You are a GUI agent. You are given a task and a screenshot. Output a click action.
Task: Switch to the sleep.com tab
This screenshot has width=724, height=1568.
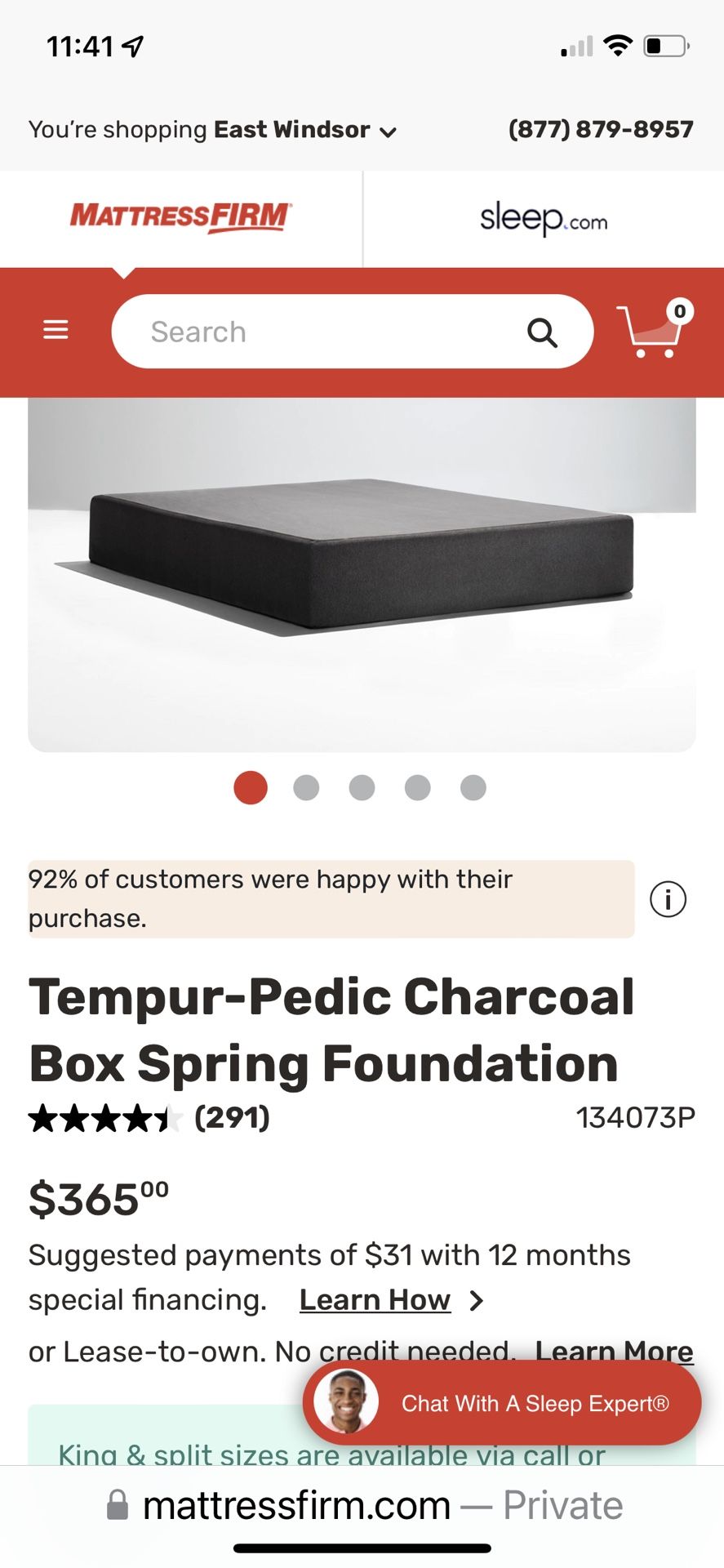point(544,219)
